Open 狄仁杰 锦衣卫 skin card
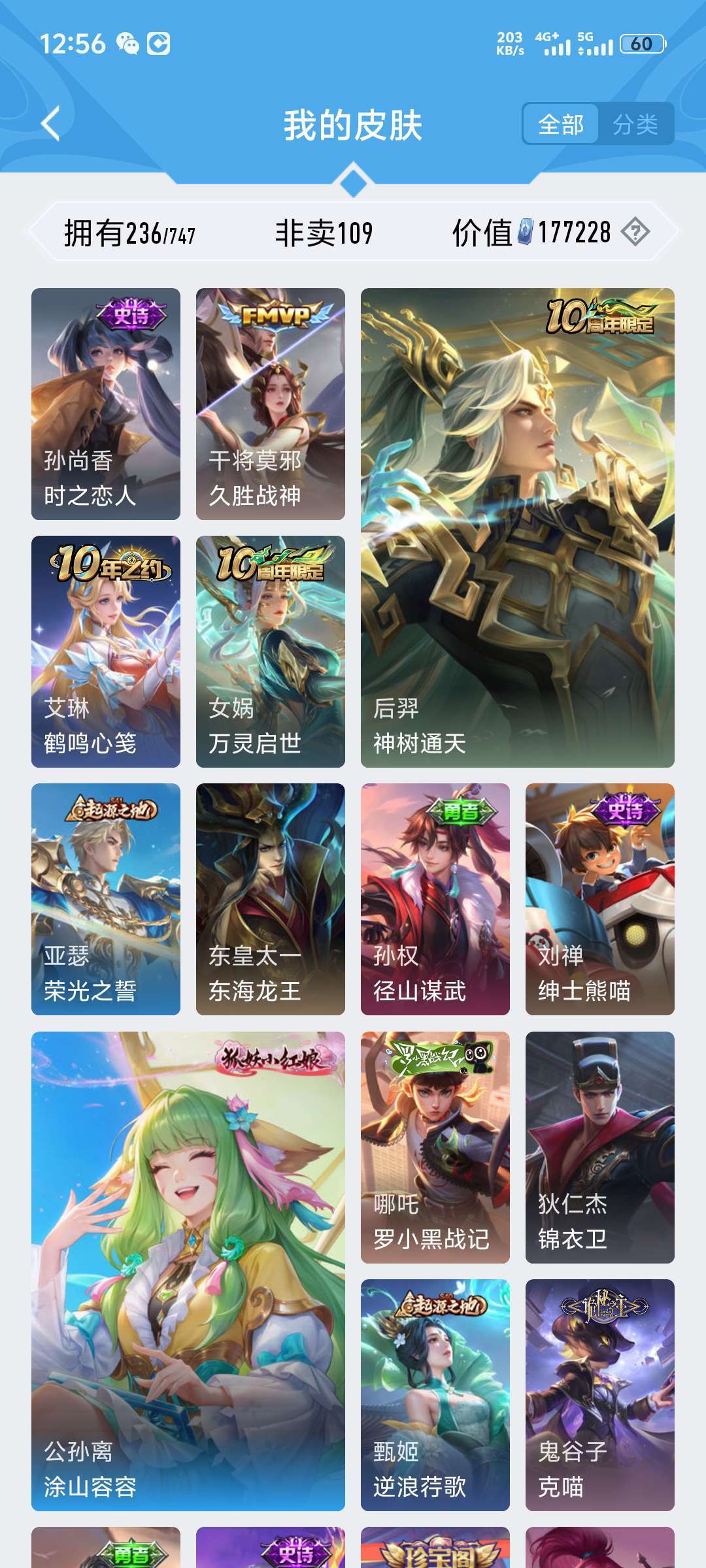 tap(600, 1147)
